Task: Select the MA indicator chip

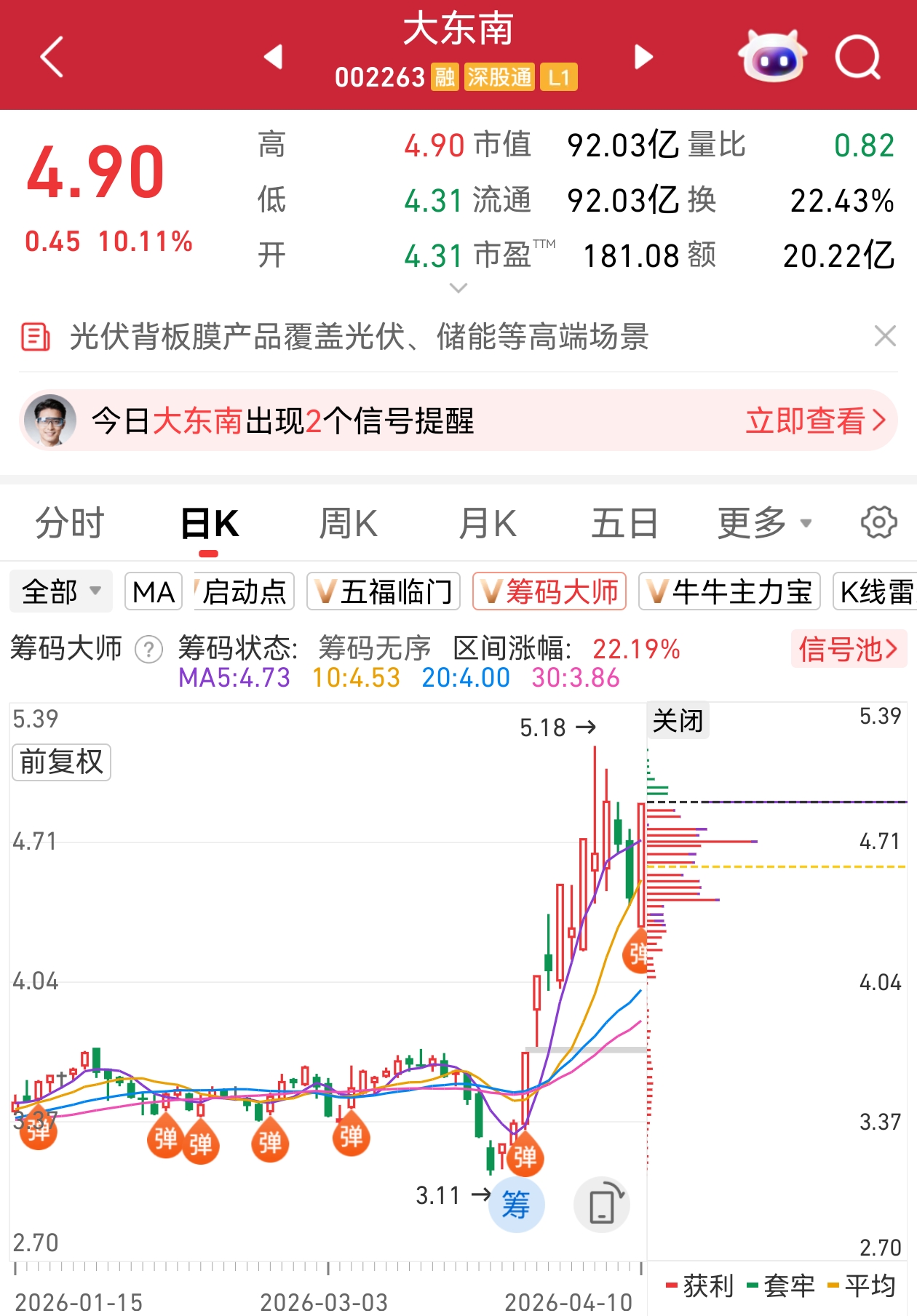Action: (x=154, y=591)
